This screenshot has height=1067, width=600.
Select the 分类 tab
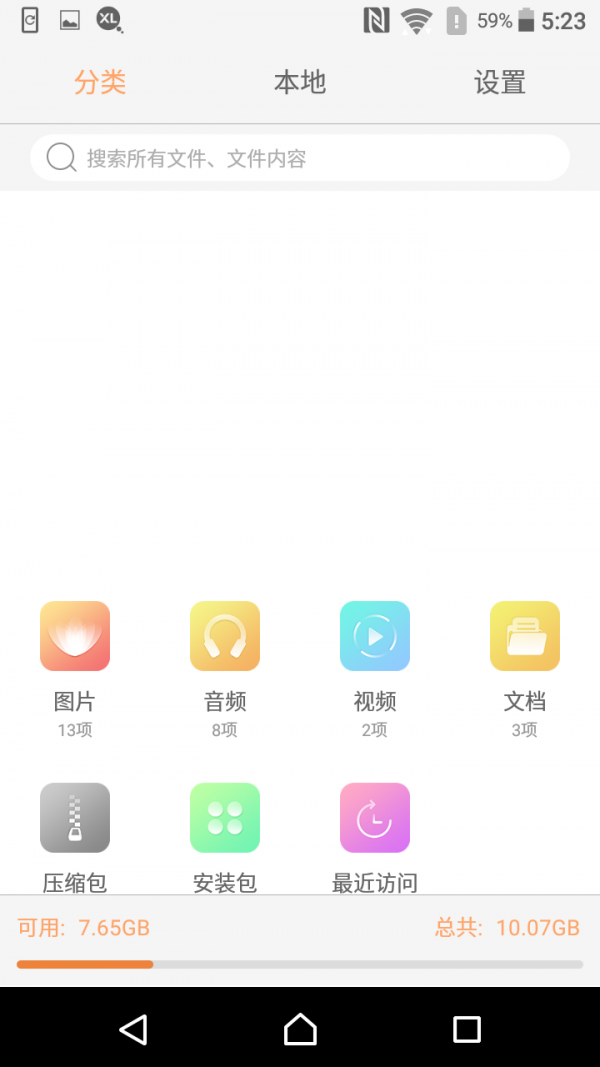(100, 82)
